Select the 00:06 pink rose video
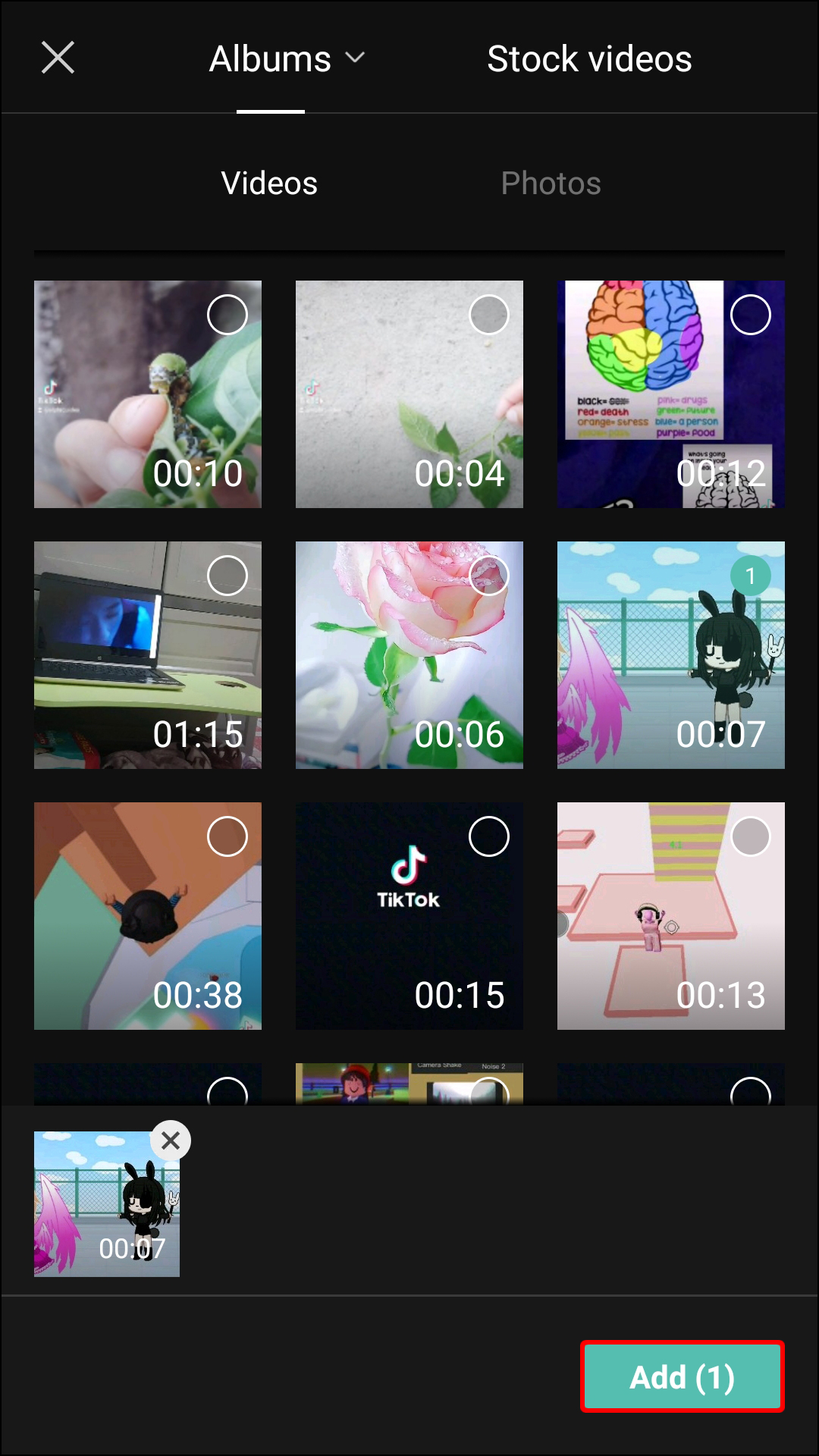819x1456 pixels. point(488,576)
